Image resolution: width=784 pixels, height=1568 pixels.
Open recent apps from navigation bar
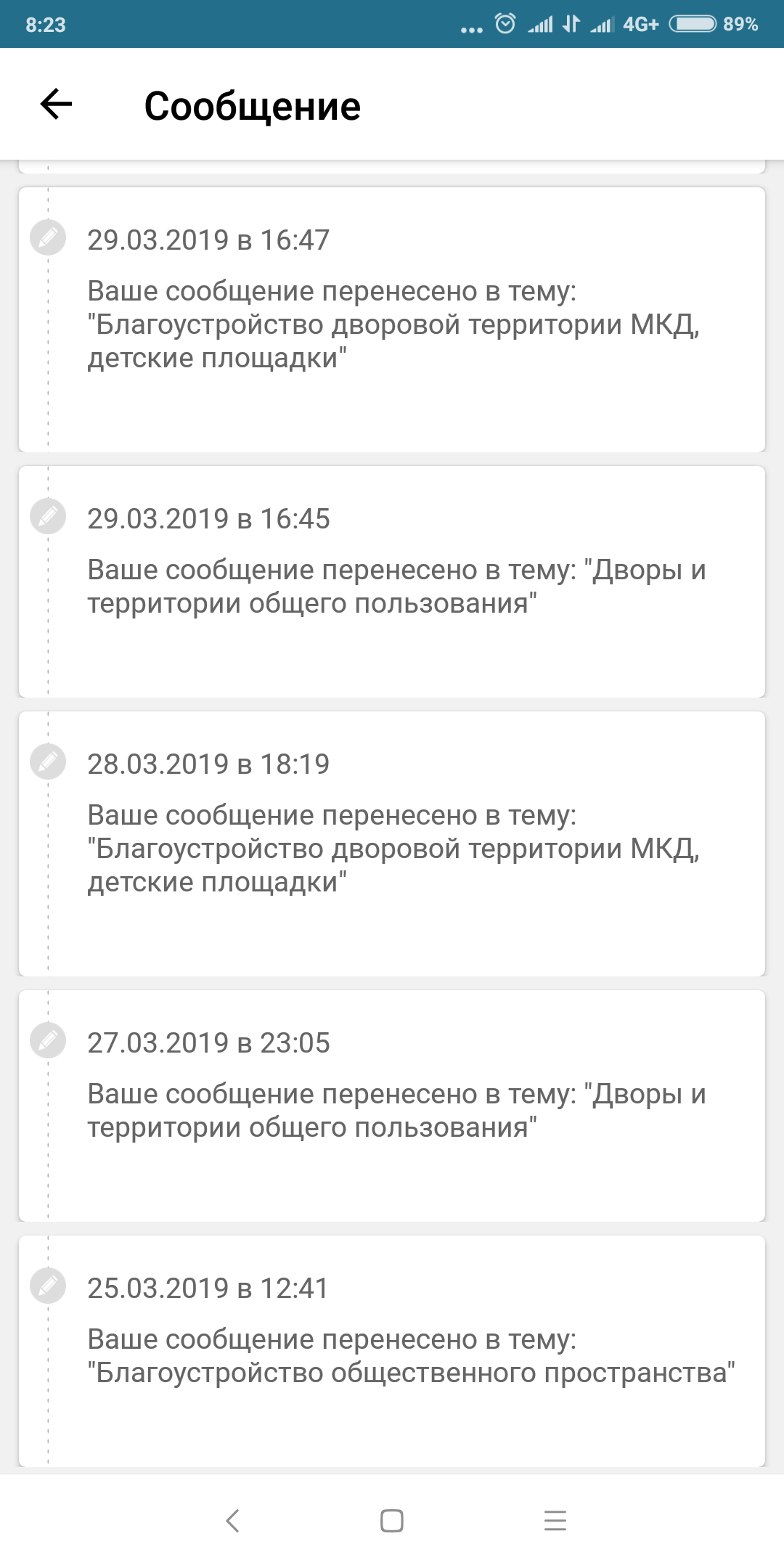coord(555,1520)
